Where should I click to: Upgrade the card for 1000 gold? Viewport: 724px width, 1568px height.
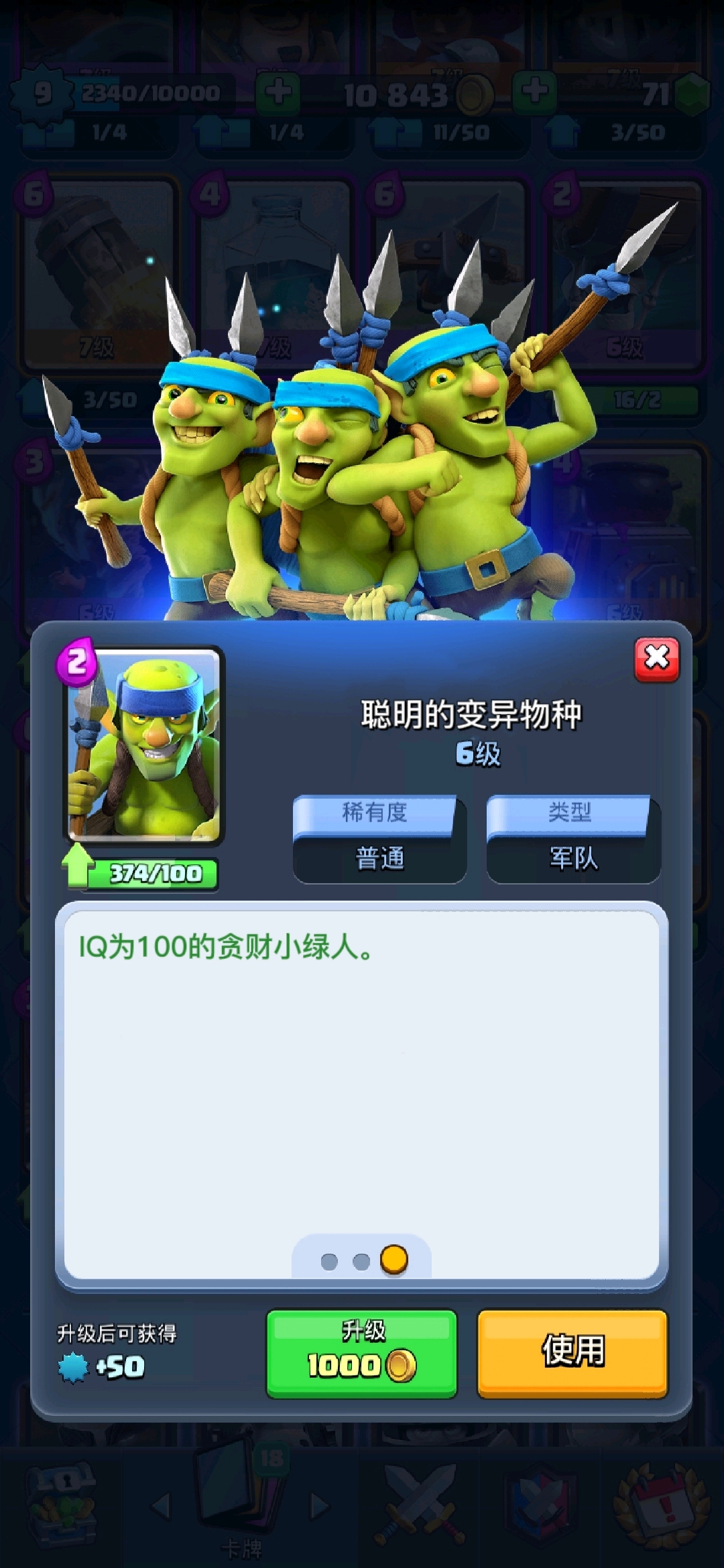[x=361, y=1354]
